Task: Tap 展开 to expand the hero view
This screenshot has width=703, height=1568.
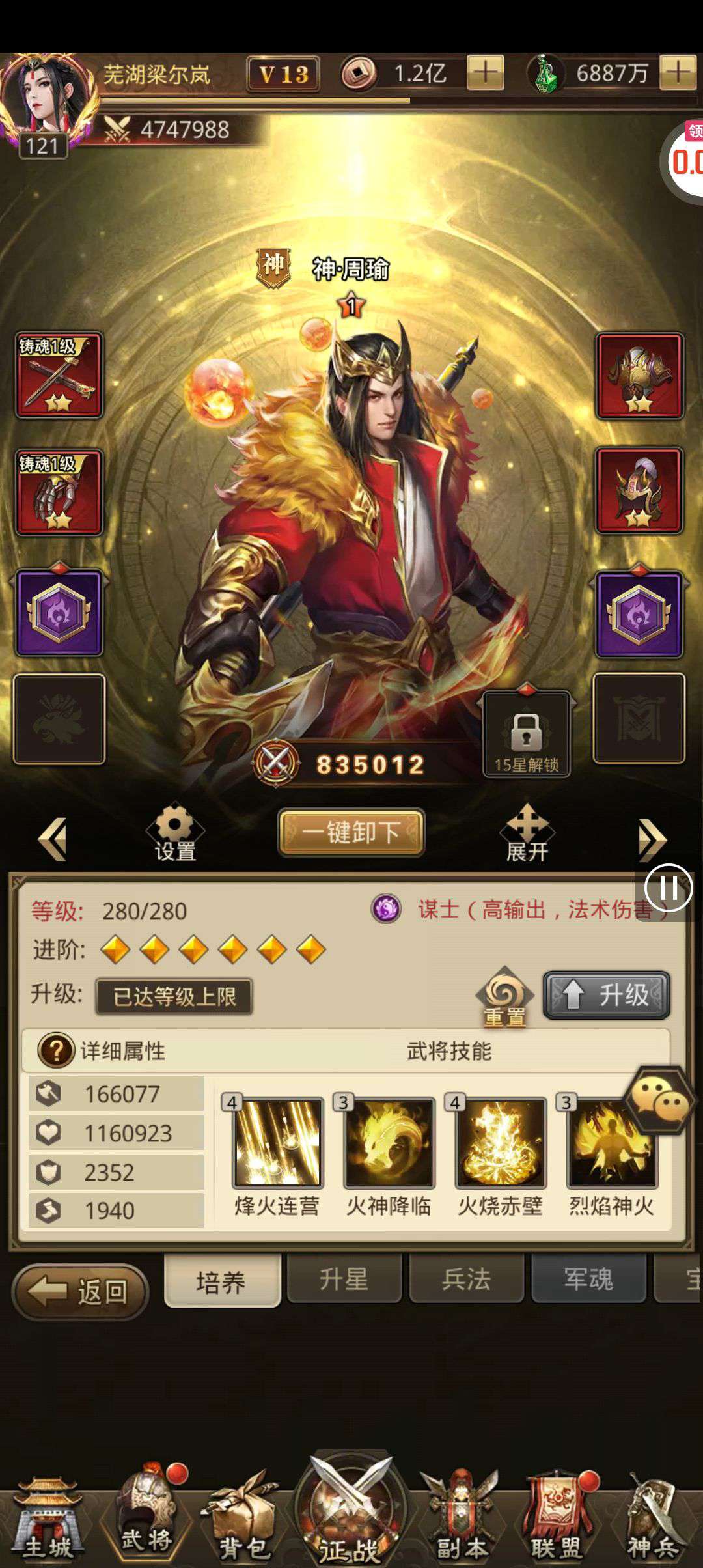Action: pos(527,833)
